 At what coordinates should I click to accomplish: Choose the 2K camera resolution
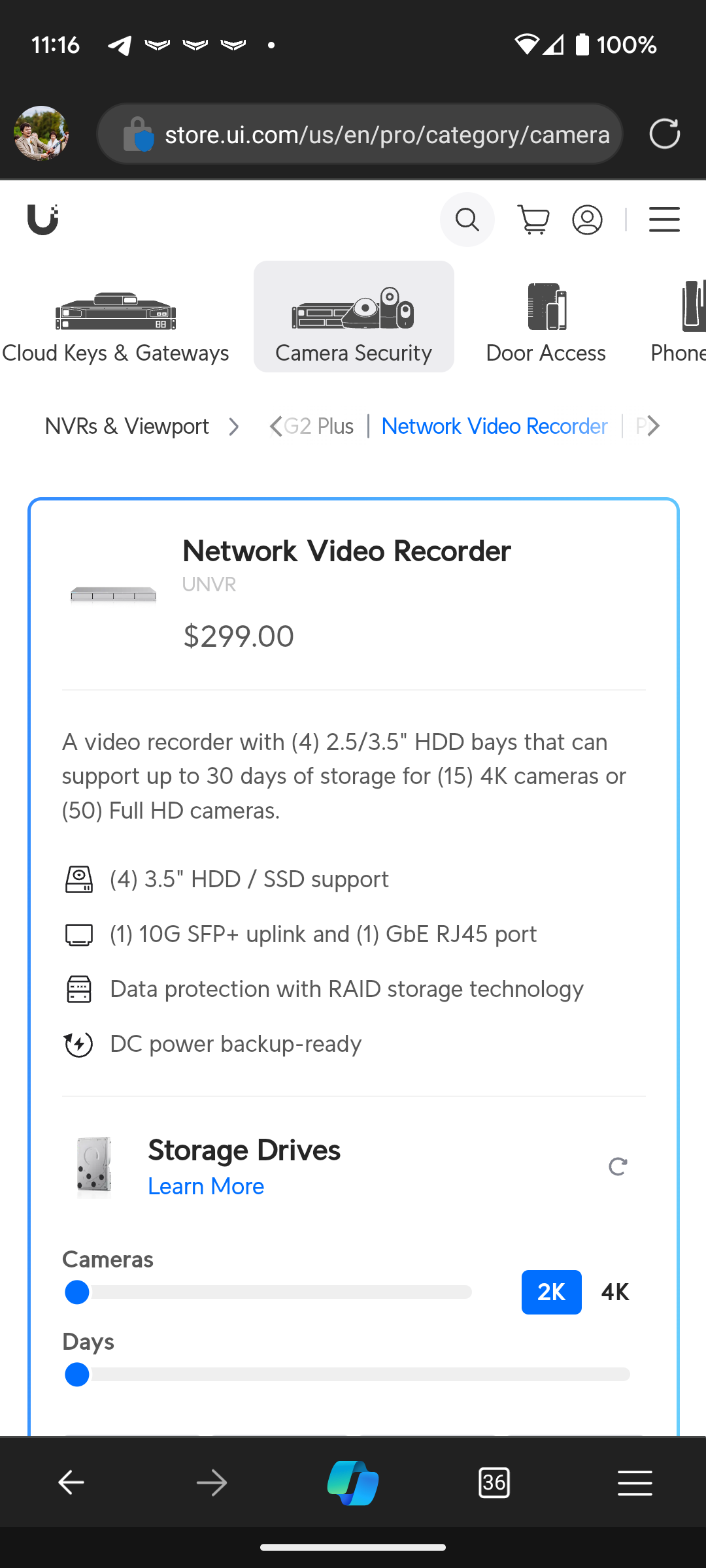[551, 1292]
